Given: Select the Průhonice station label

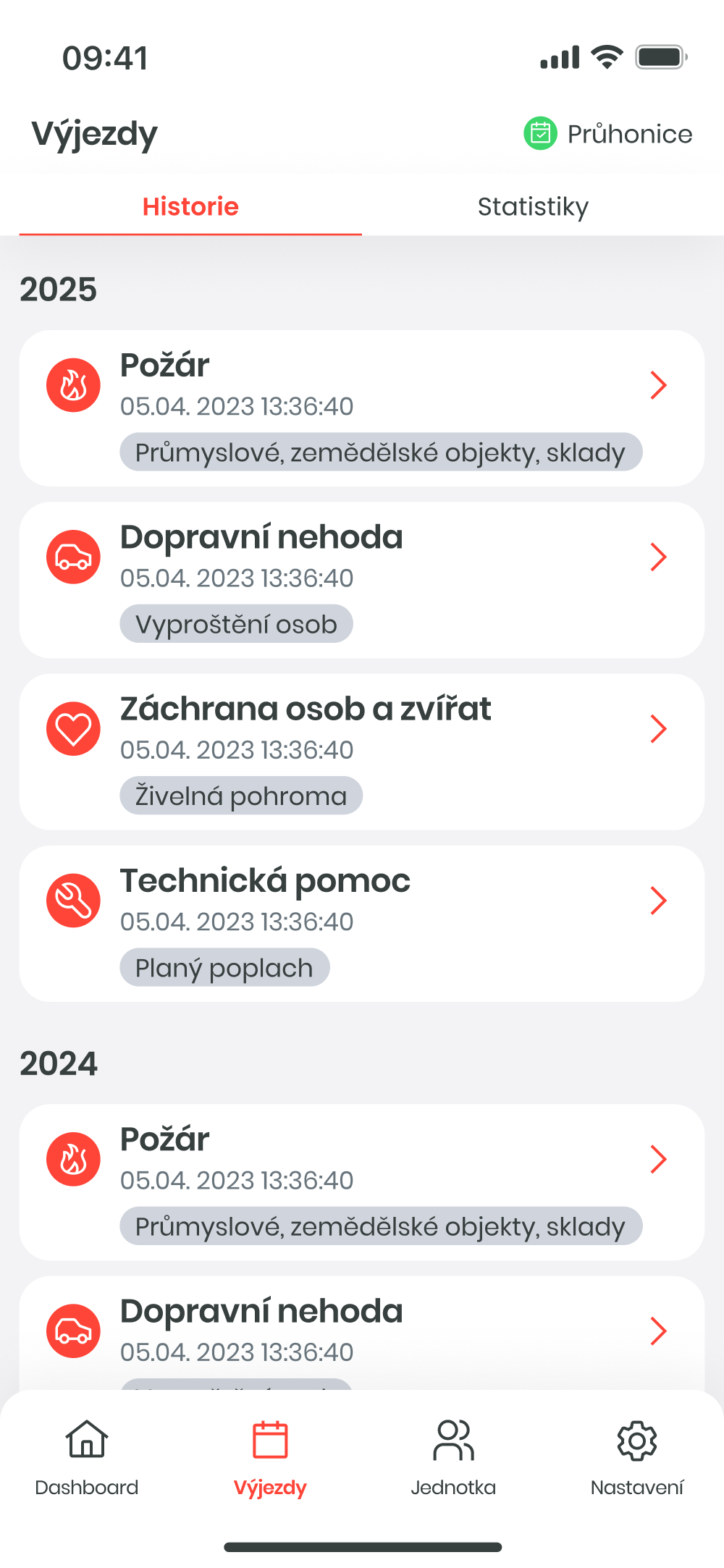Looking at the screenshot, I should 630,133.
